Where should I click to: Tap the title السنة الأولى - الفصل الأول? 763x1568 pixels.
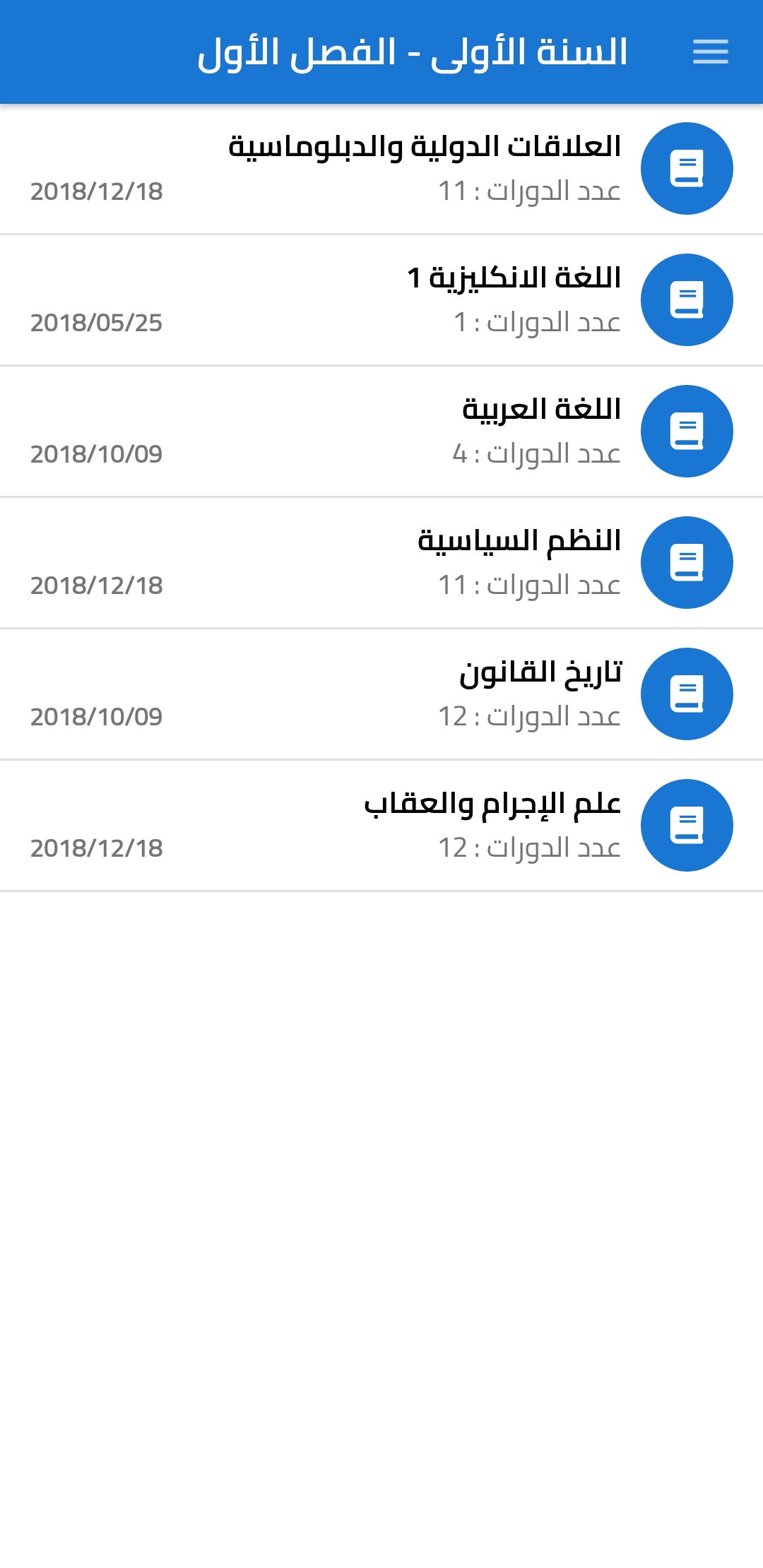click(413, 52)
